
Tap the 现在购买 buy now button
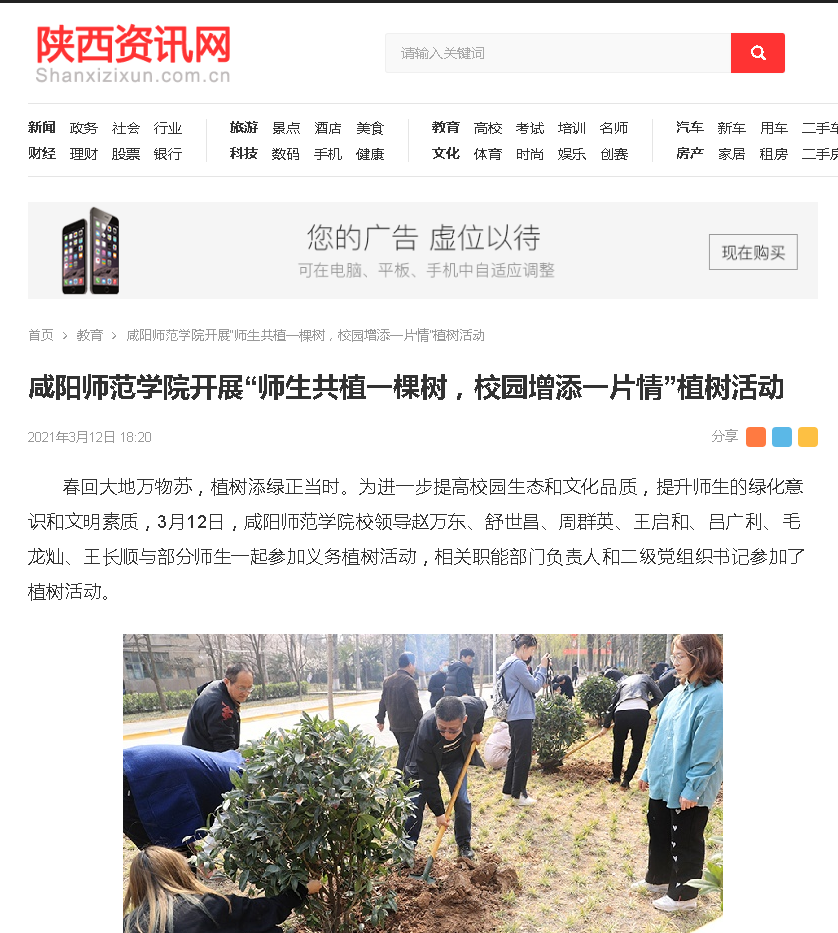[753, 252]
